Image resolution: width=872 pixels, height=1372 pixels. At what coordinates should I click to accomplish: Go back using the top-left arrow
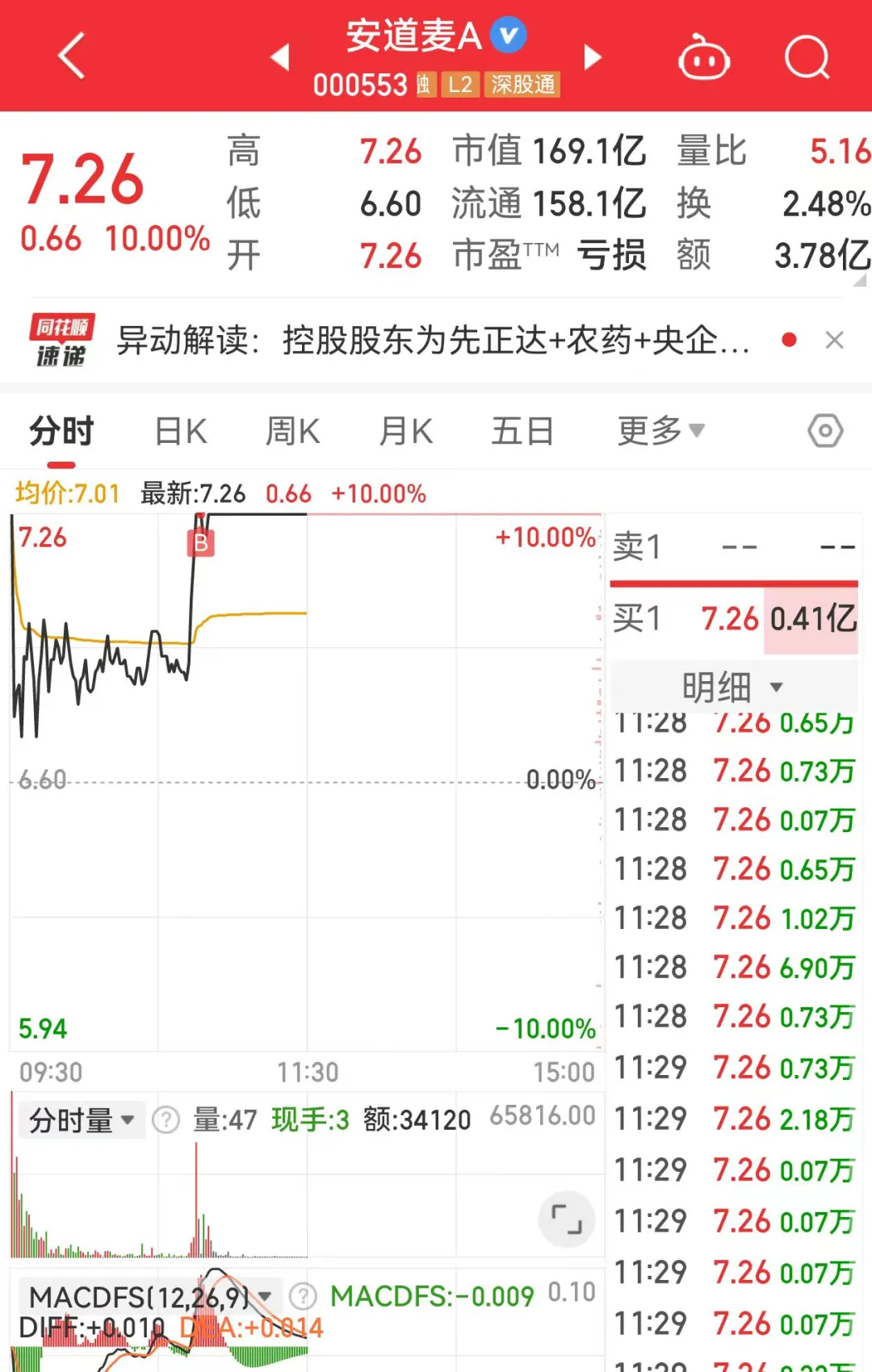pyautogui.click(x=72, y=56)
